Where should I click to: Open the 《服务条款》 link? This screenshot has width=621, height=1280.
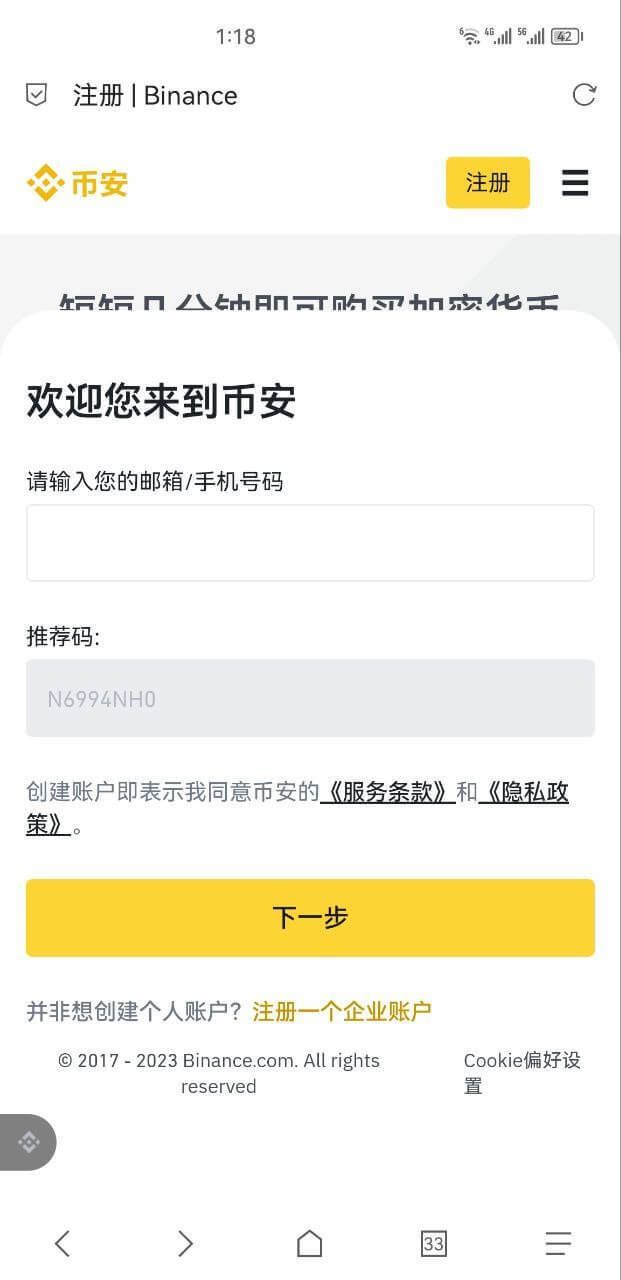388,792
